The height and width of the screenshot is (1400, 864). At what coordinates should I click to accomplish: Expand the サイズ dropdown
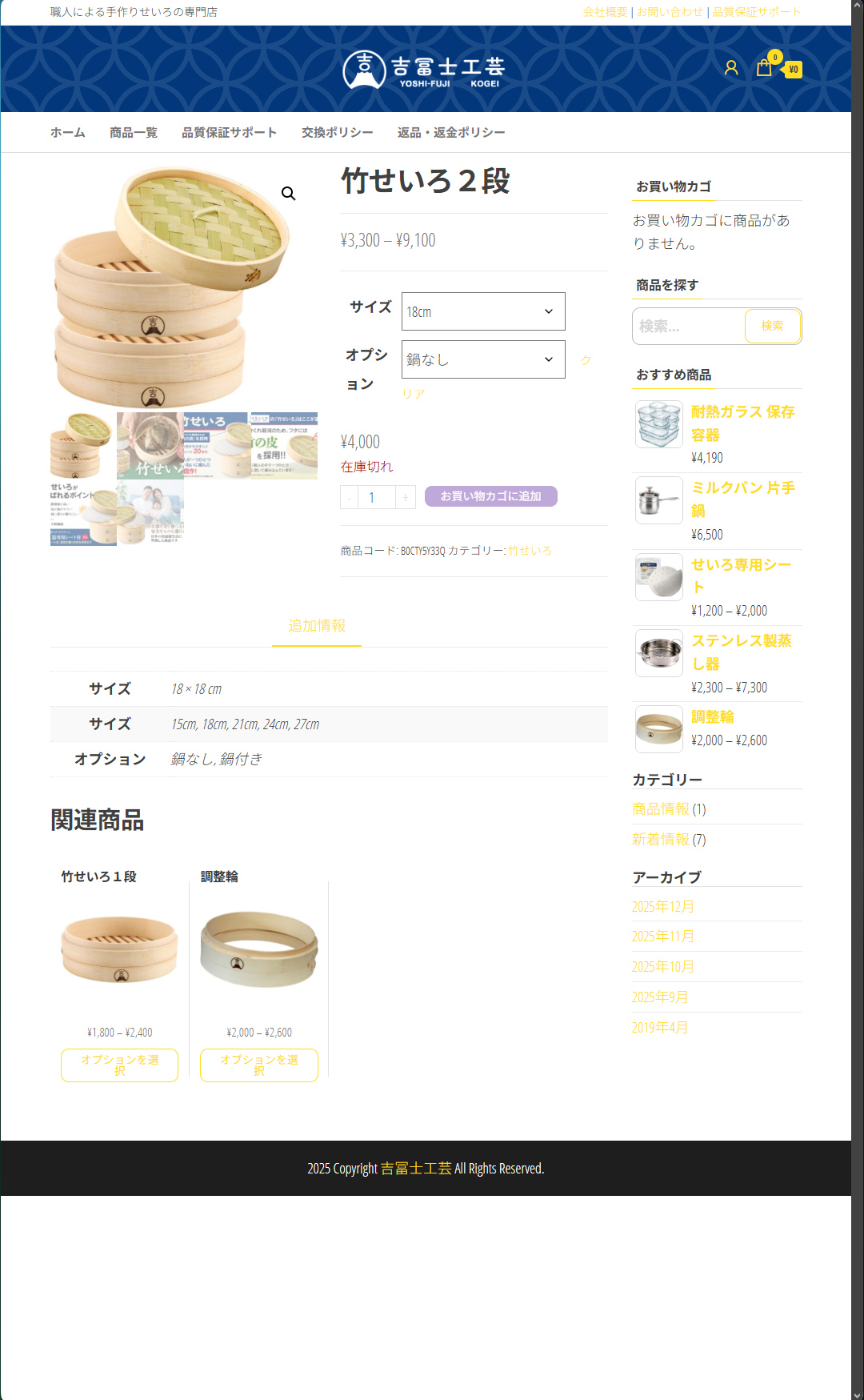coord(483,311)
